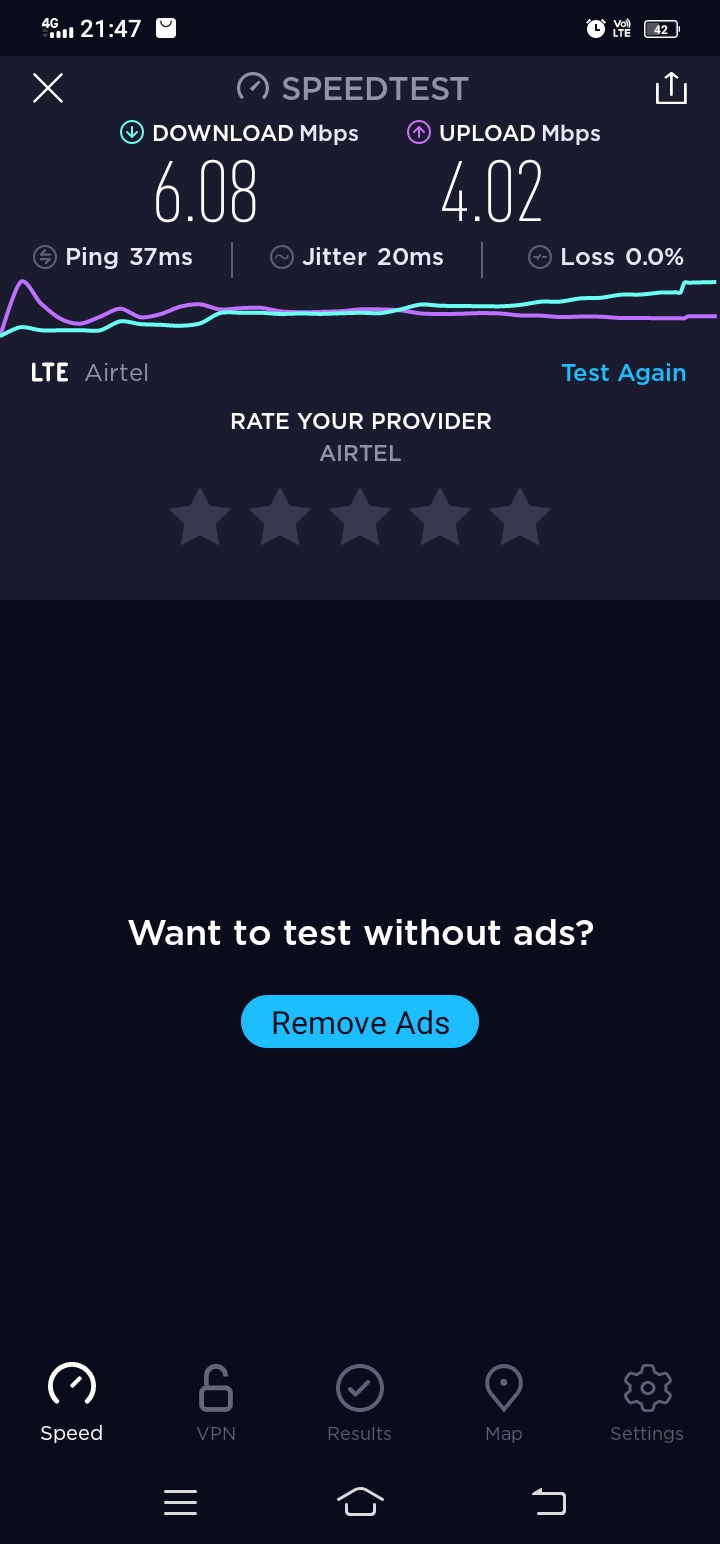
Task: Go to the Results tab
Action: coord(360,1402)
